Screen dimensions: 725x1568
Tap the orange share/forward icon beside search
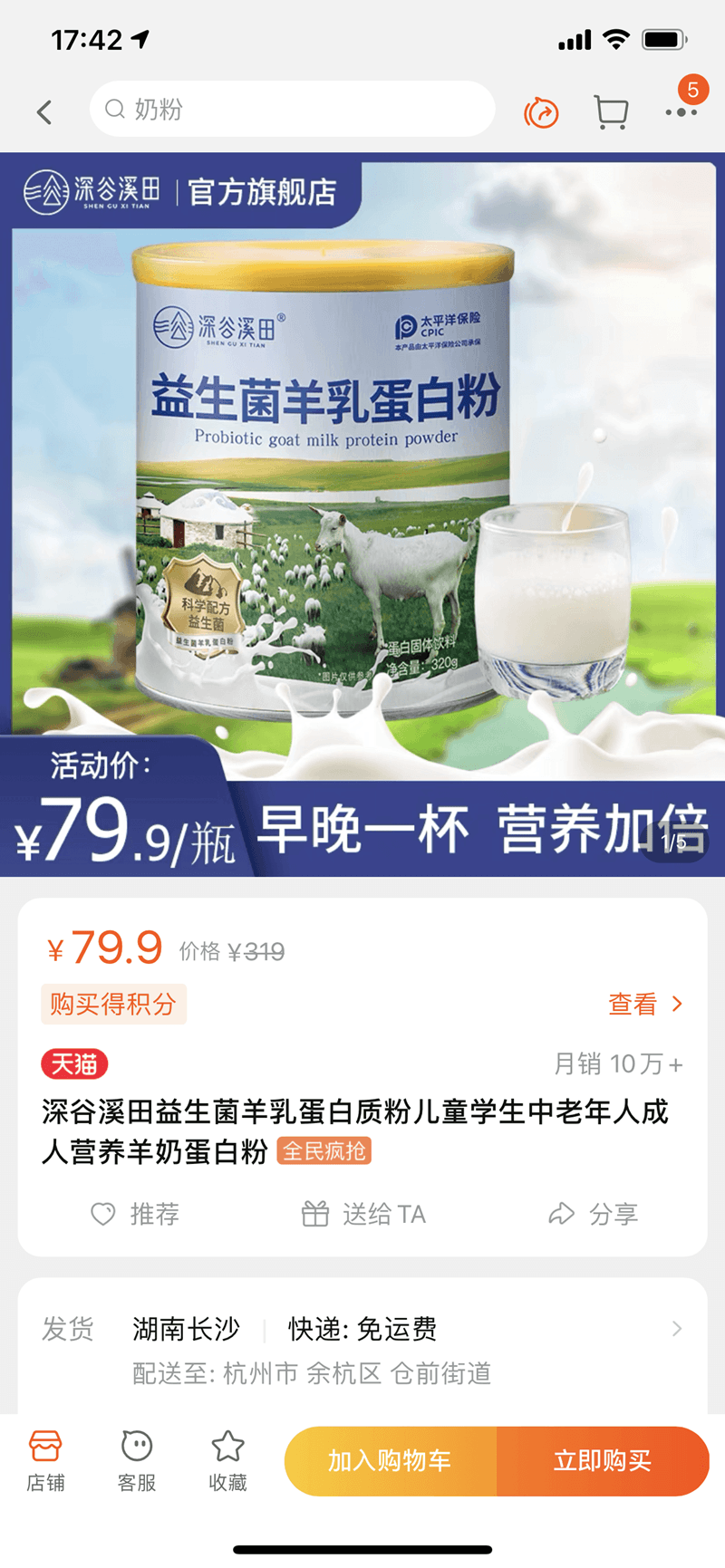coord(541,111)
